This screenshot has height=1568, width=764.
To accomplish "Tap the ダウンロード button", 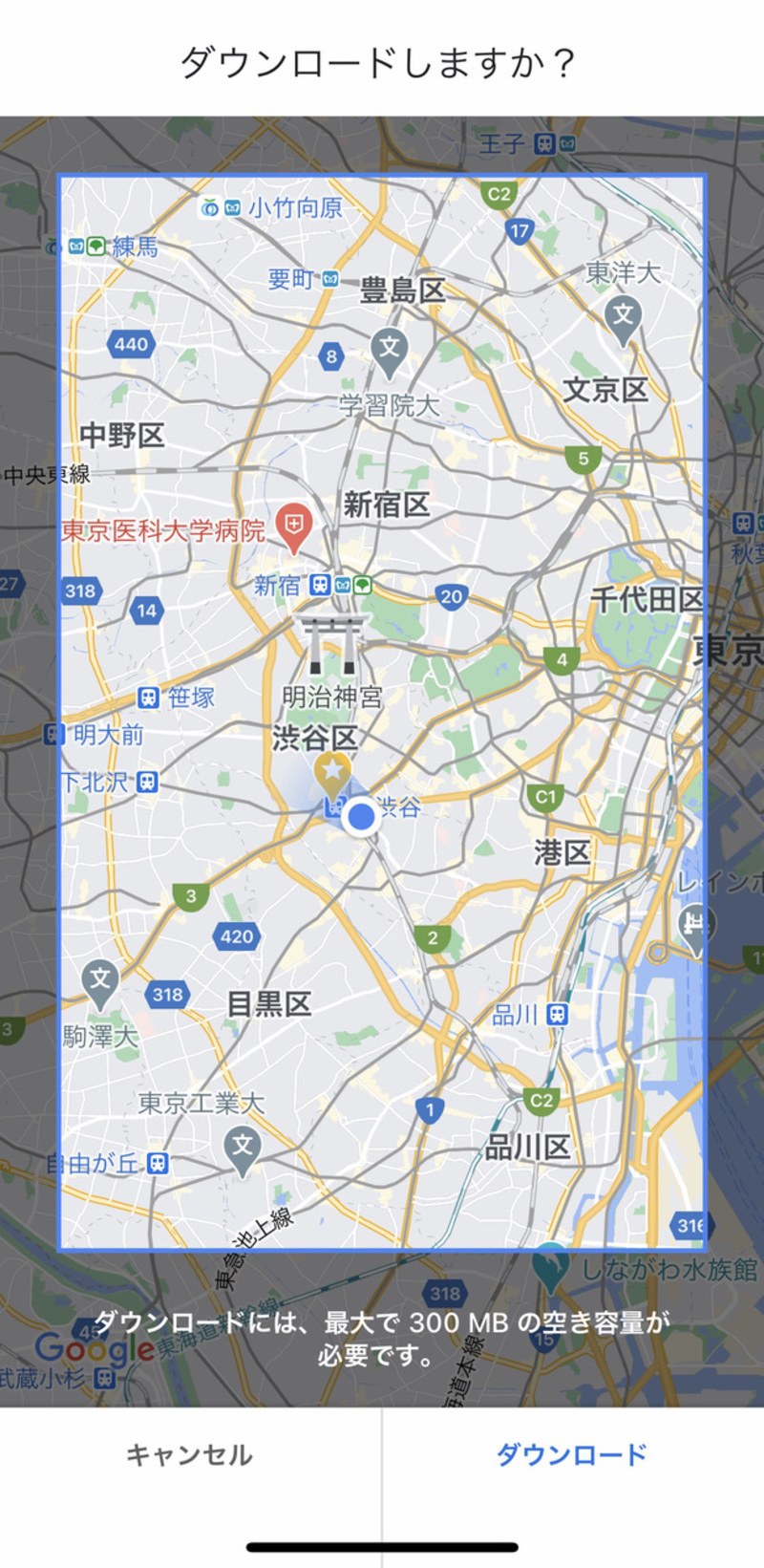I will pos(571,1454).
